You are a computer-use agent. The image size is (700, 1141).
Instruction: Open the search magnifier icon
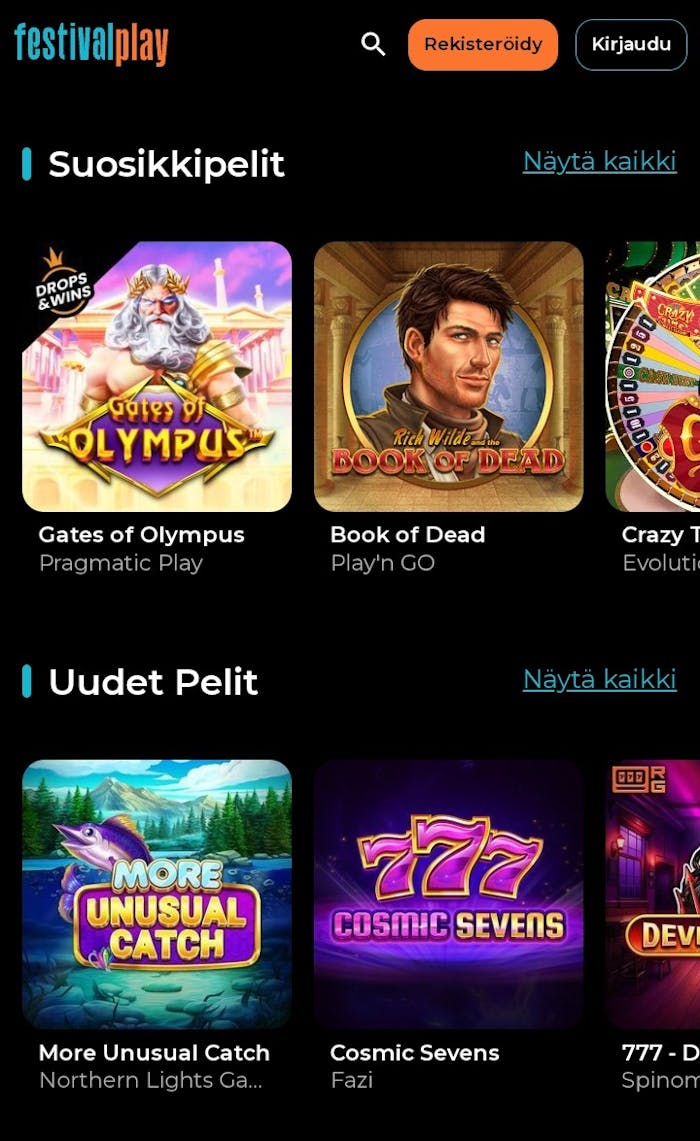[x=373, y=44]
